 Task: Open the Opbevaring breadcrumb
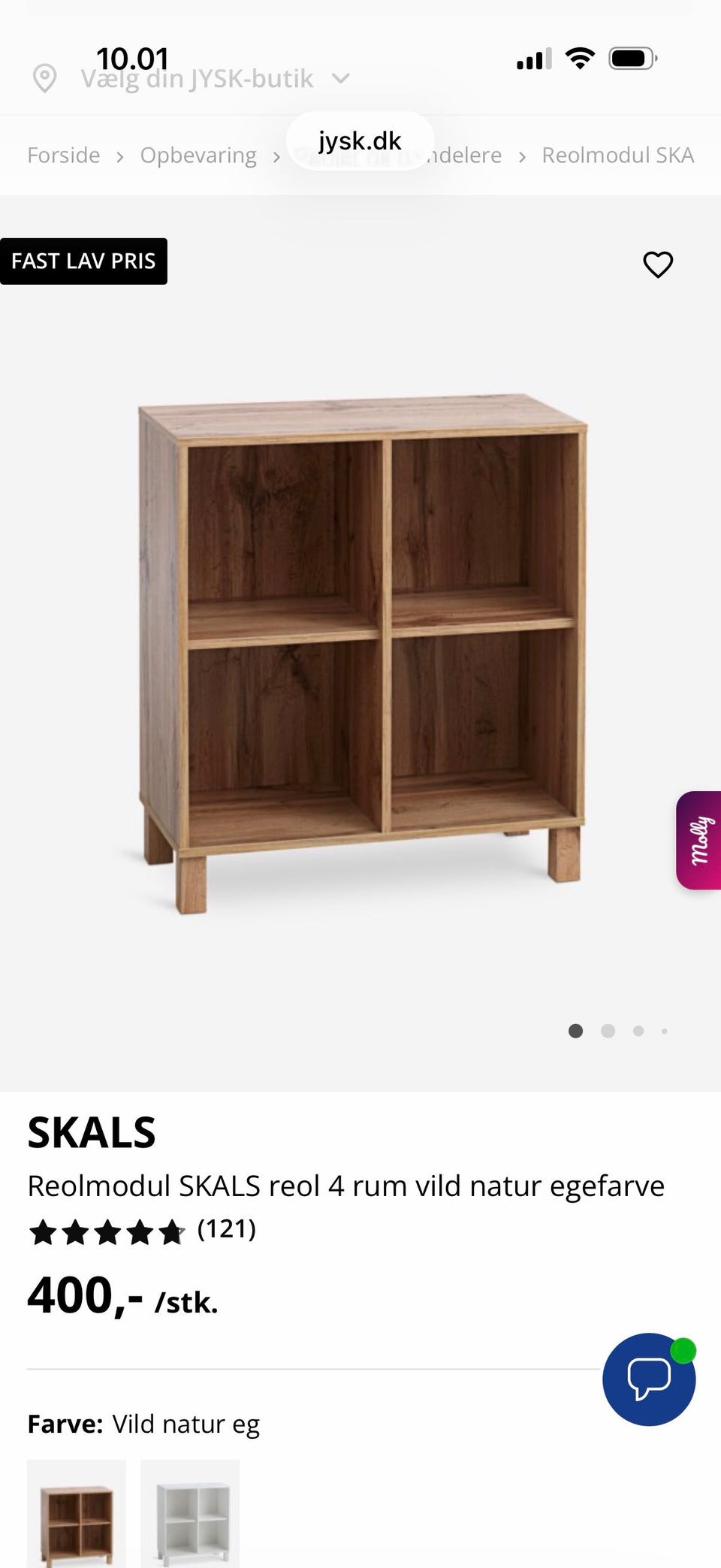pos(198,155)
